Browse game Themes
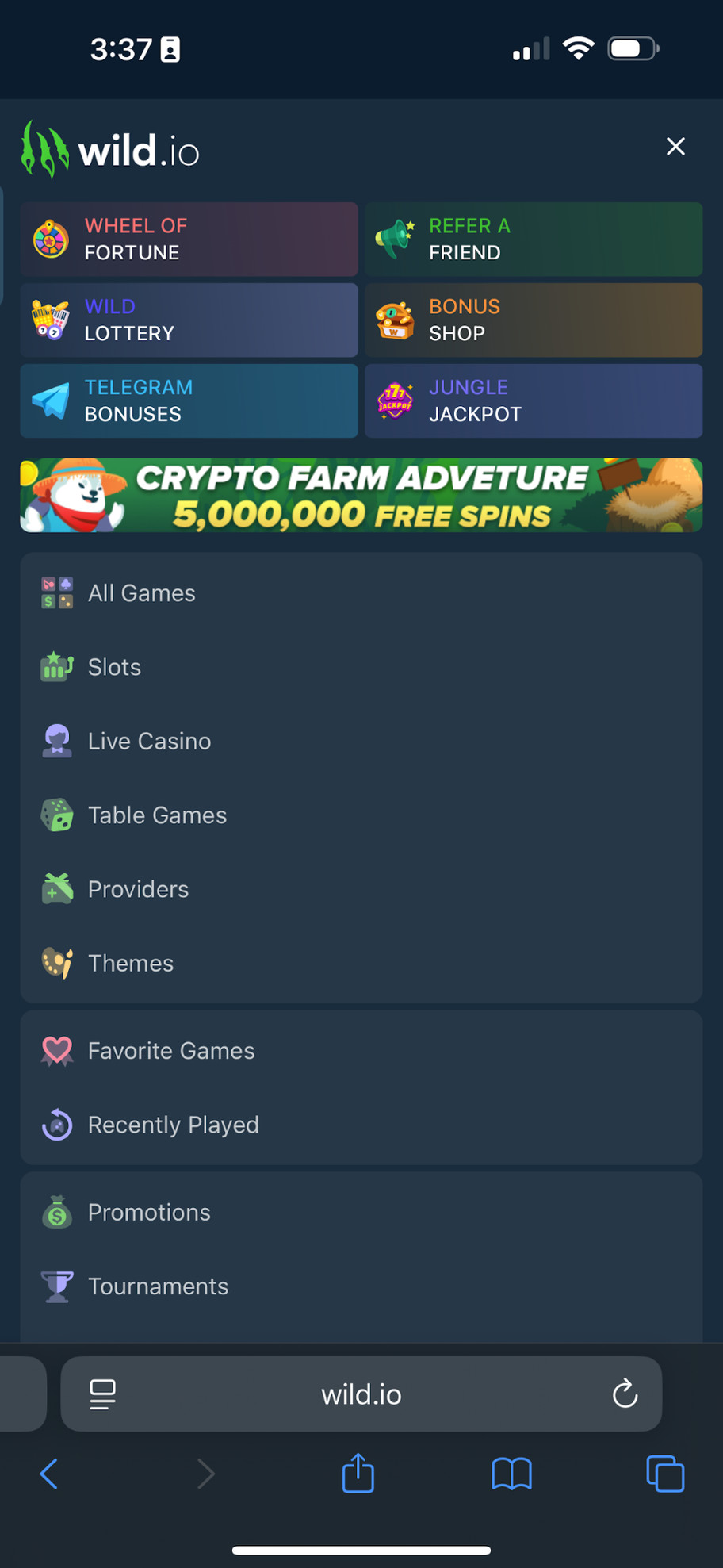 coord(131,964)
